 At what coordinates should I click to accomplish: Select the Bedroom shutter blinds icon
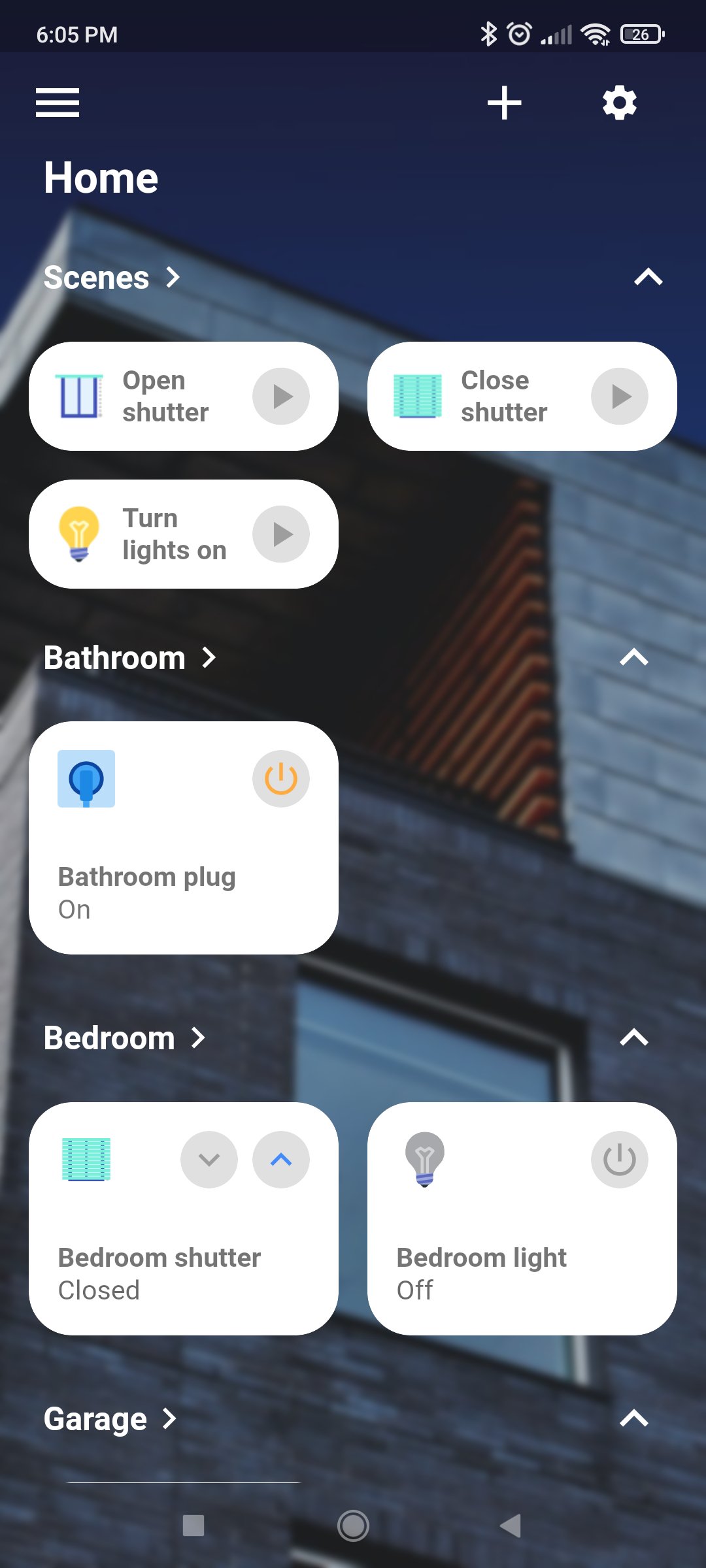[x=86, y=1158]
